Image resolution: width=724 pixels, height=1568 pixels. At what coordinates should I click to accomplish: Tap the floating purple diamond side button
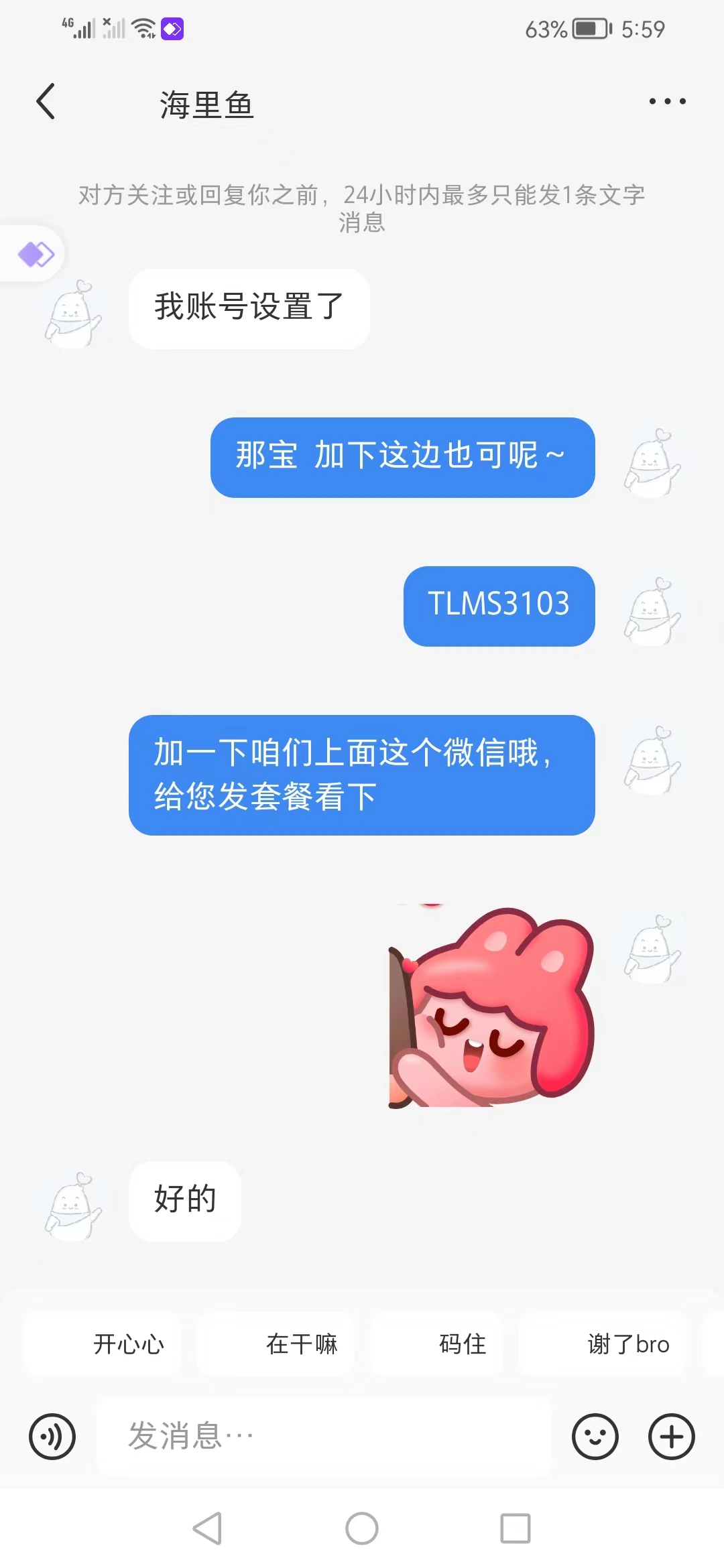35,255
